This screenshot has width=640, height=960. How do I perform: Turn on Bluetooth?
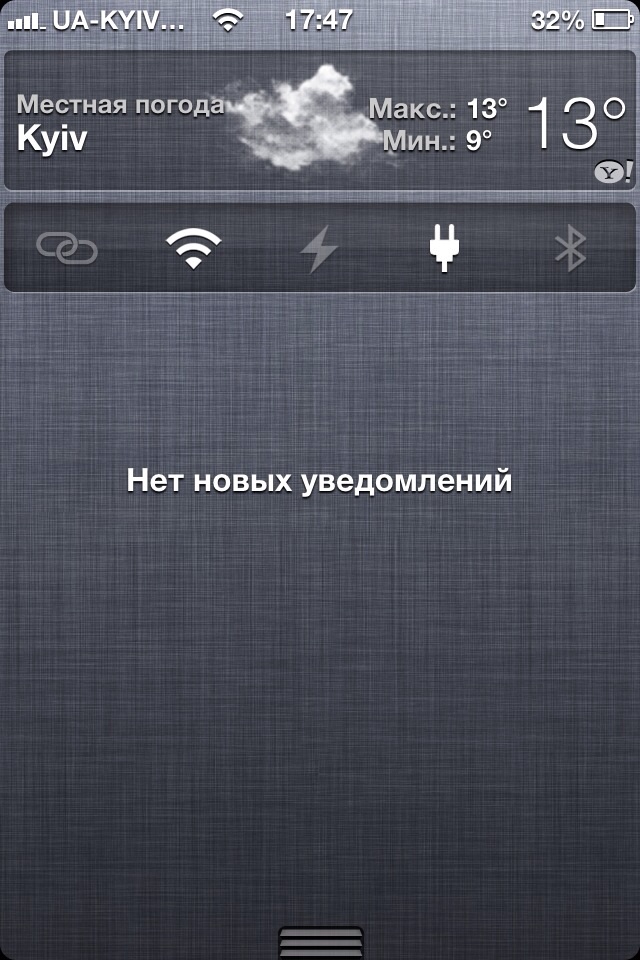(570, 247)
